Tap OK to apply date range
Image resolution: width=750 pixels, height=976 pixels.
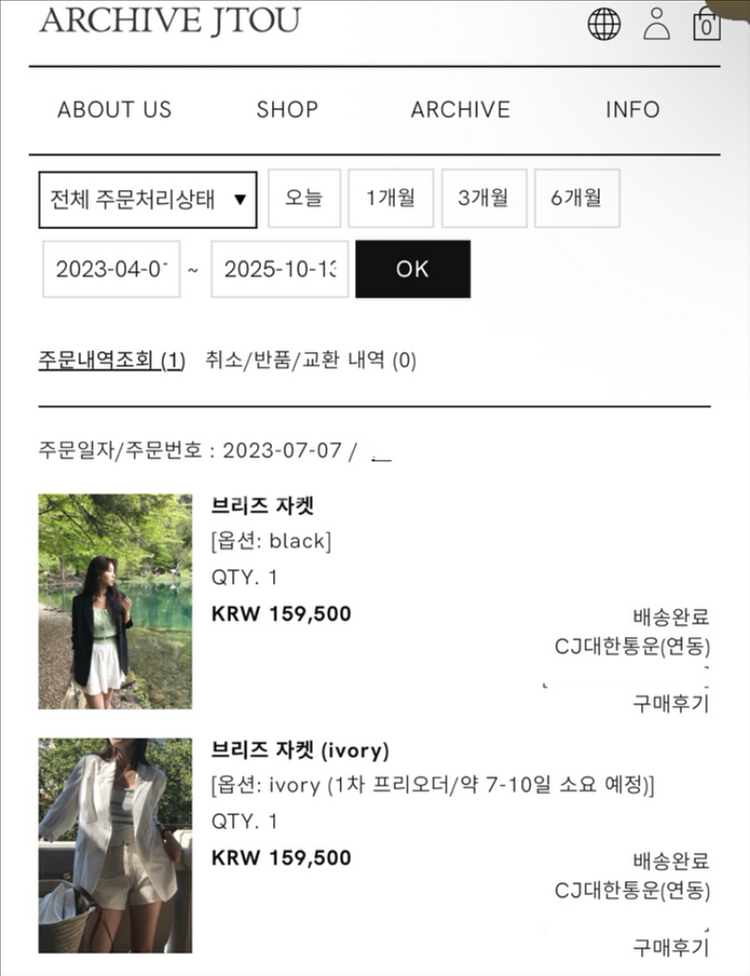tap(412, 269)
